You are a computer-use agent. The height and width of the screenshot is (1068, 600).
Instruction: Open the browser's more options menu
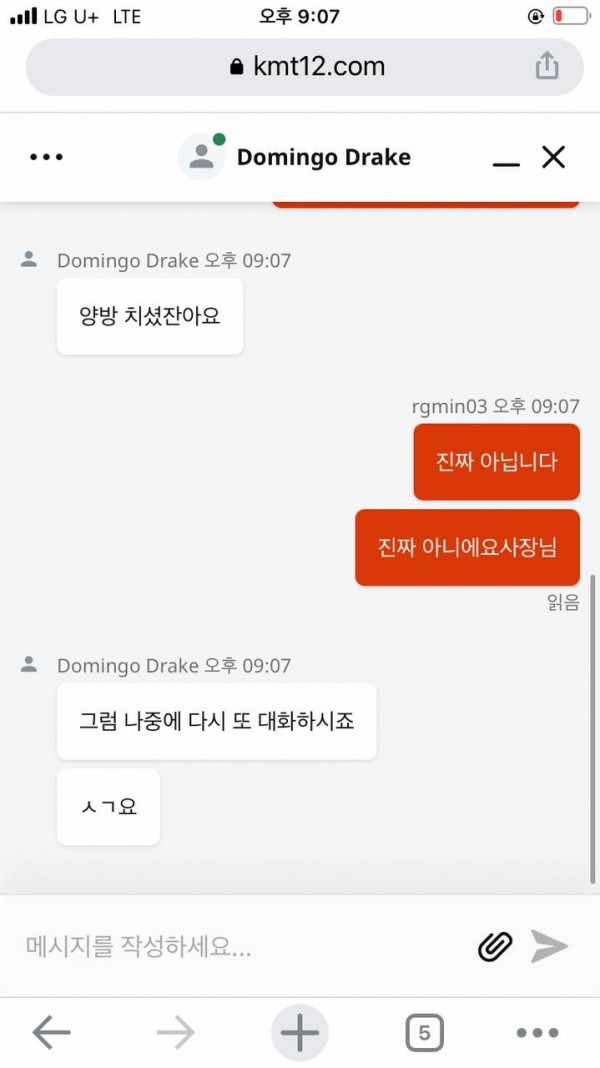(x=537, y=1032)
